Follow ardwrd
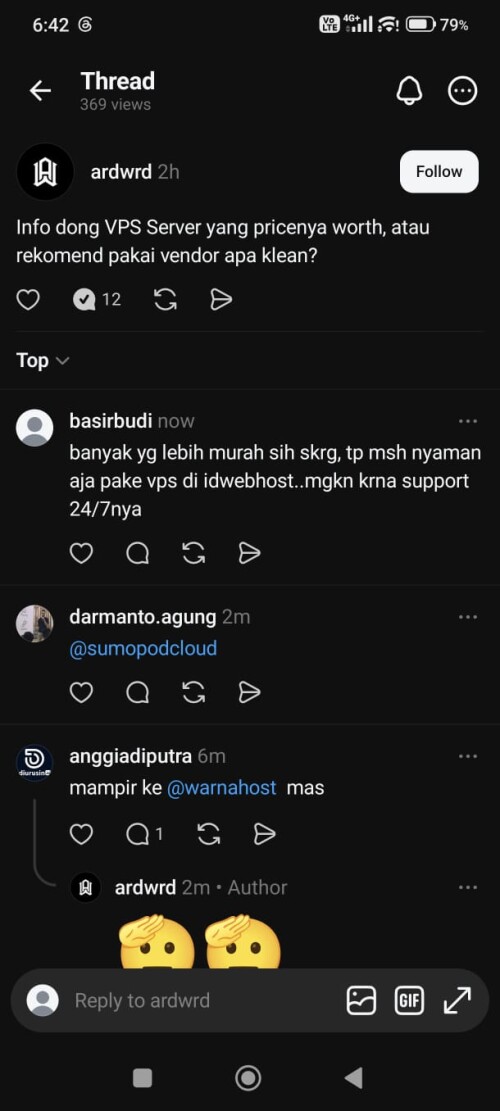The height and width of the screenshot is (1111, 500). point(439,171)
